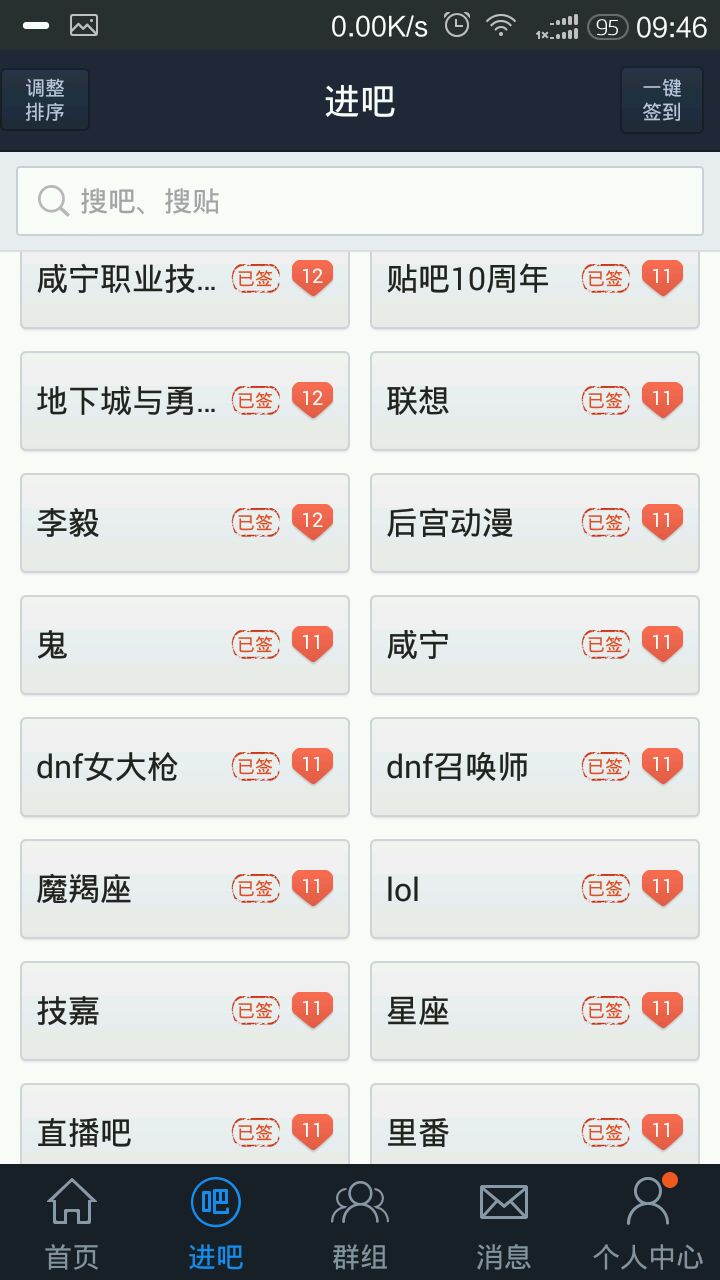Open the lol bar
Viewport: 720px width, 1280px height.
[535, 889]
